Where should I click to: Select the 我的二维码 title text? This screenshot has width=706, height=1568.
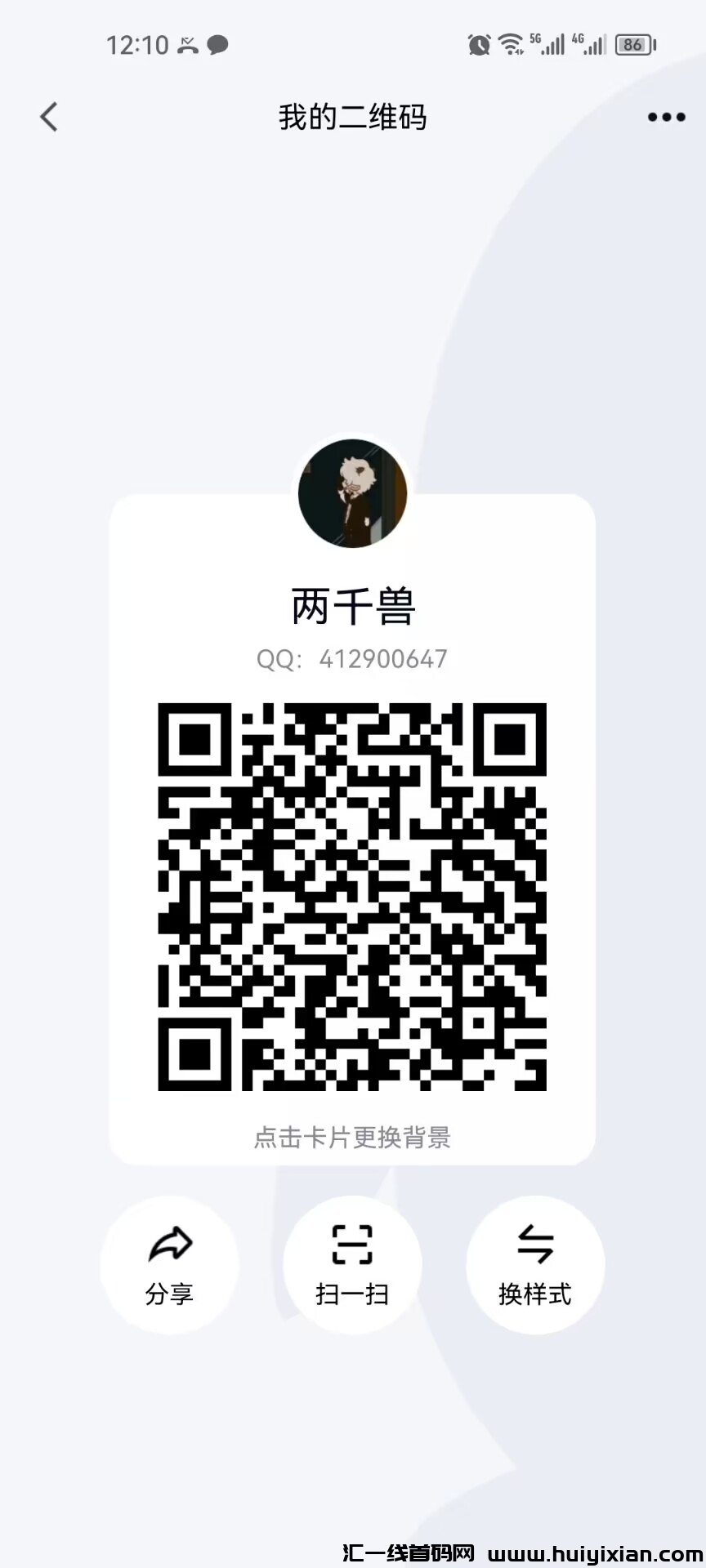(x=352, y=117)
